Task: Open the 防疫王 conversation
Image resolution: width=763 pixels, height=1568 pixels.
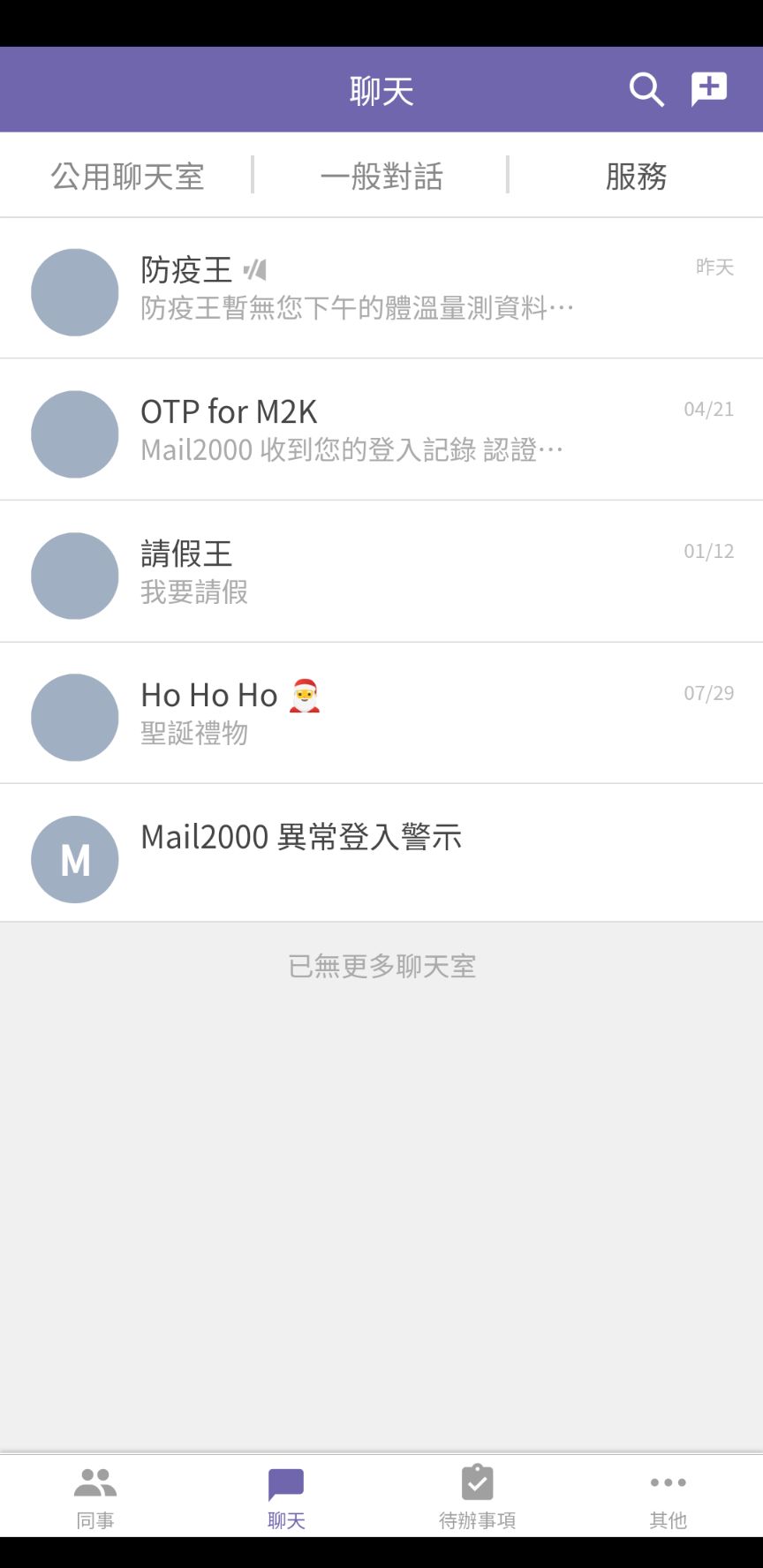Action: point(380,288)
